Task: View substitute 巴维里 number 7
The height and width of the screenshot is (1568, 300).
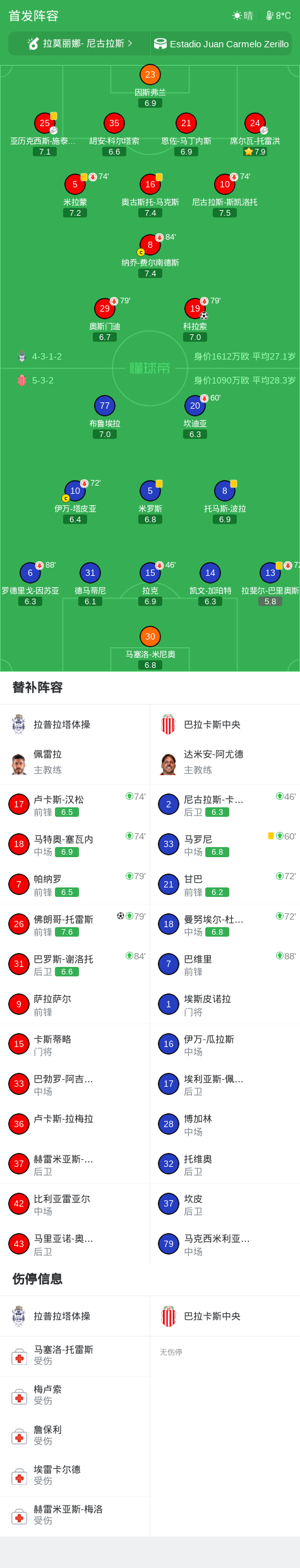Action: (x=225, y=964)
